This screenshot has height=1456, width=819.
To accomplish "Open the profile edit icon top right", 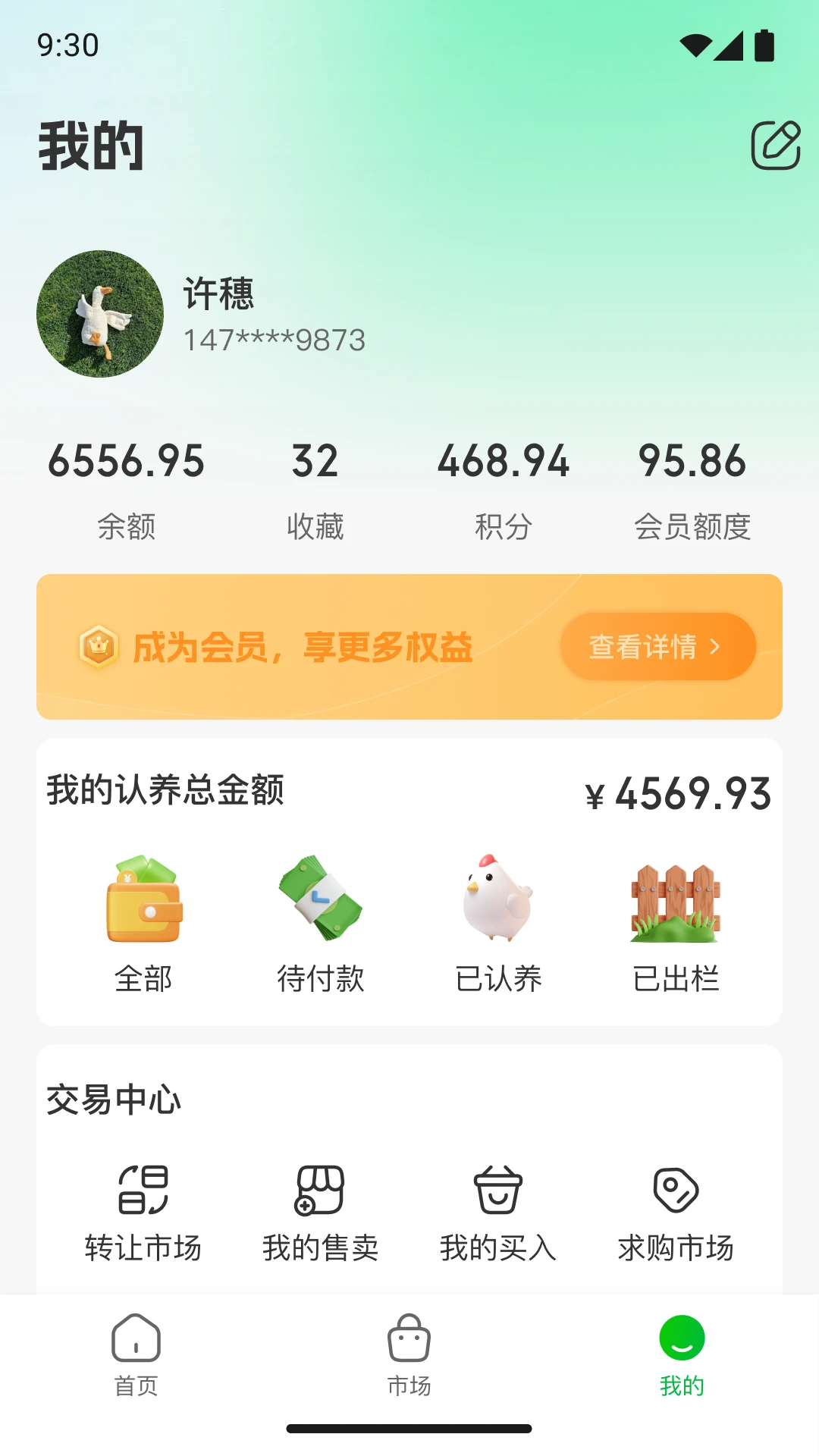I will tap(775, 143).
